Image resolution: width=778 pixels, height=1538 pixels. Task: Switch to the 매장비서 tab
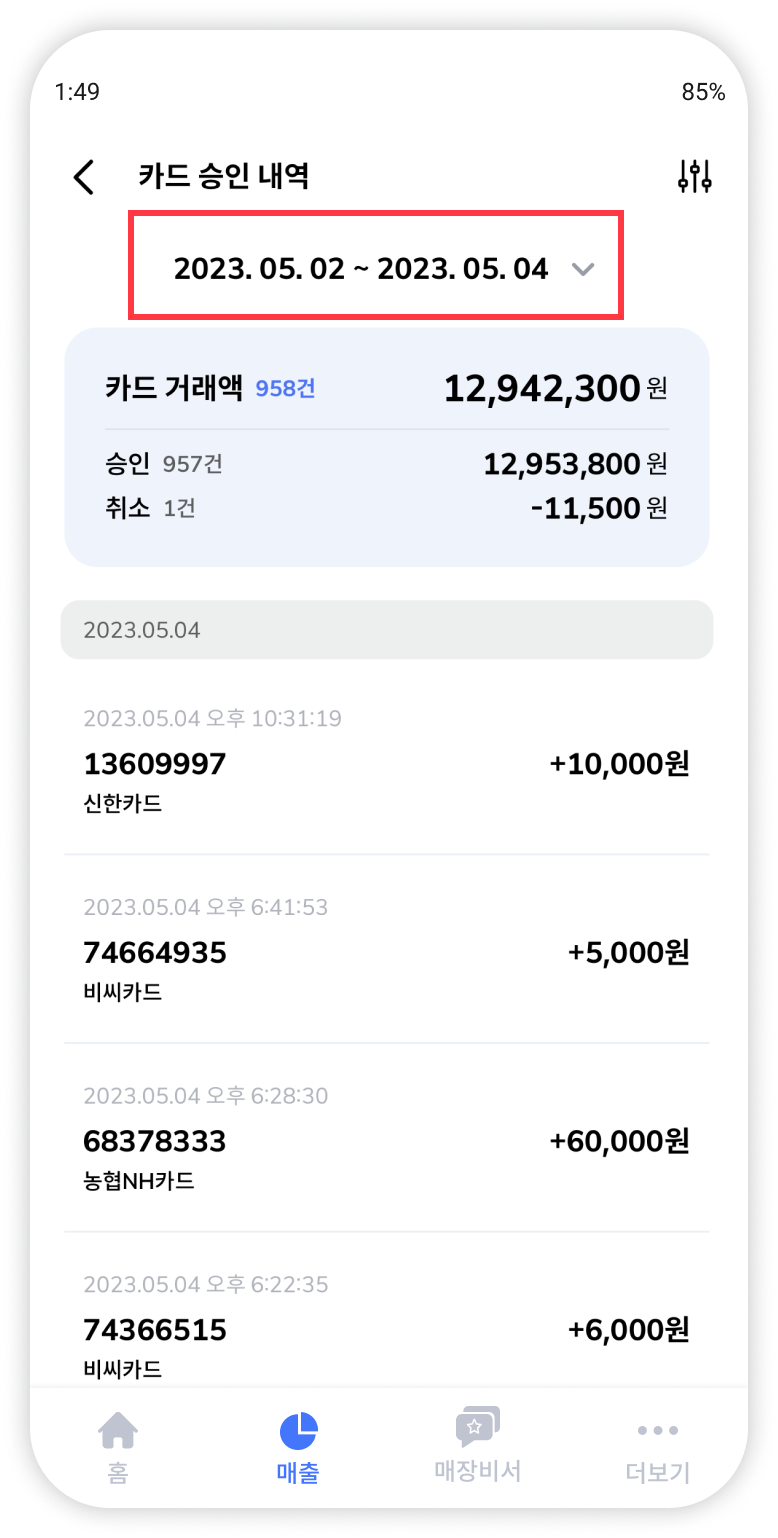[x=477, y=1446]
